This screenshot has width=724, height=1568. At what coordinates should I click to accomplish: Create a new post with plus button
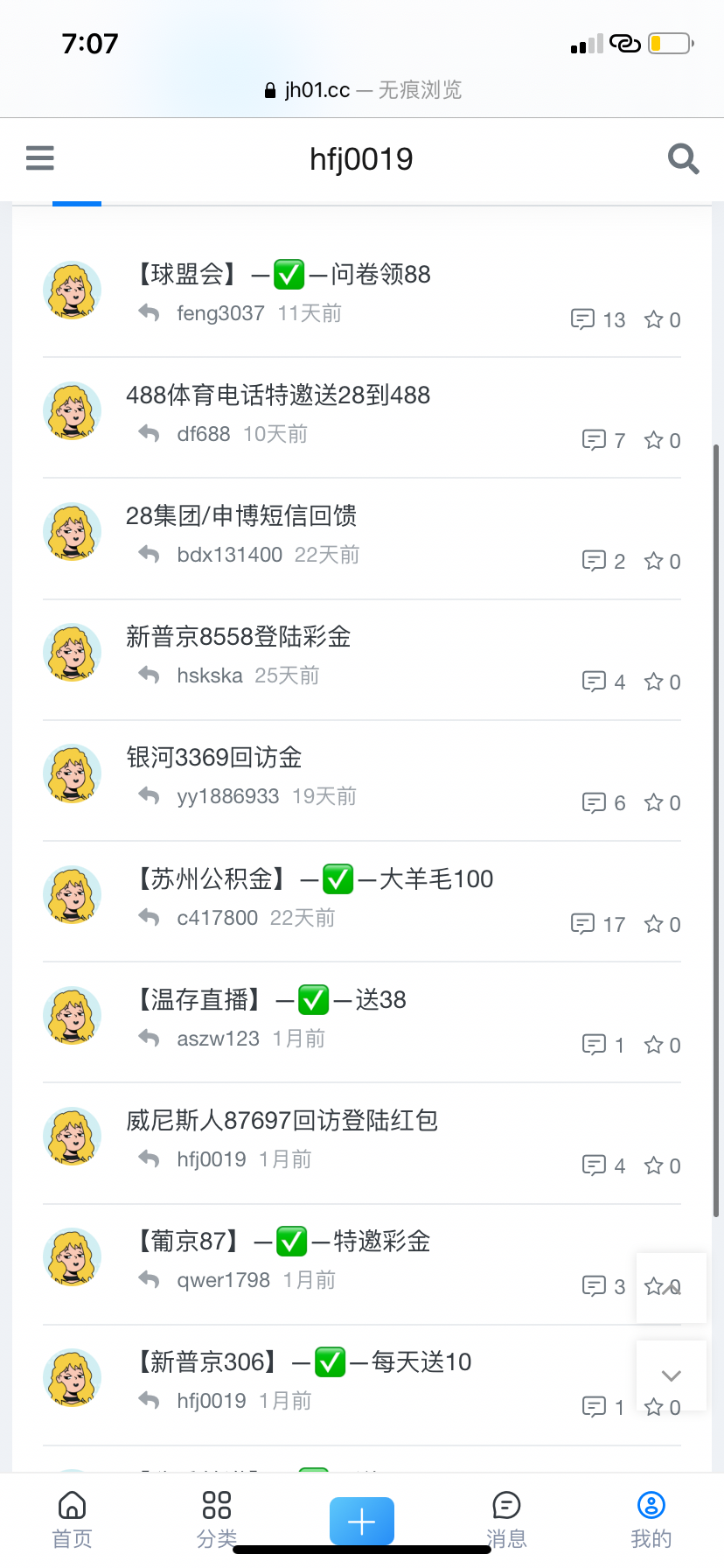[x=361, y=1522]
